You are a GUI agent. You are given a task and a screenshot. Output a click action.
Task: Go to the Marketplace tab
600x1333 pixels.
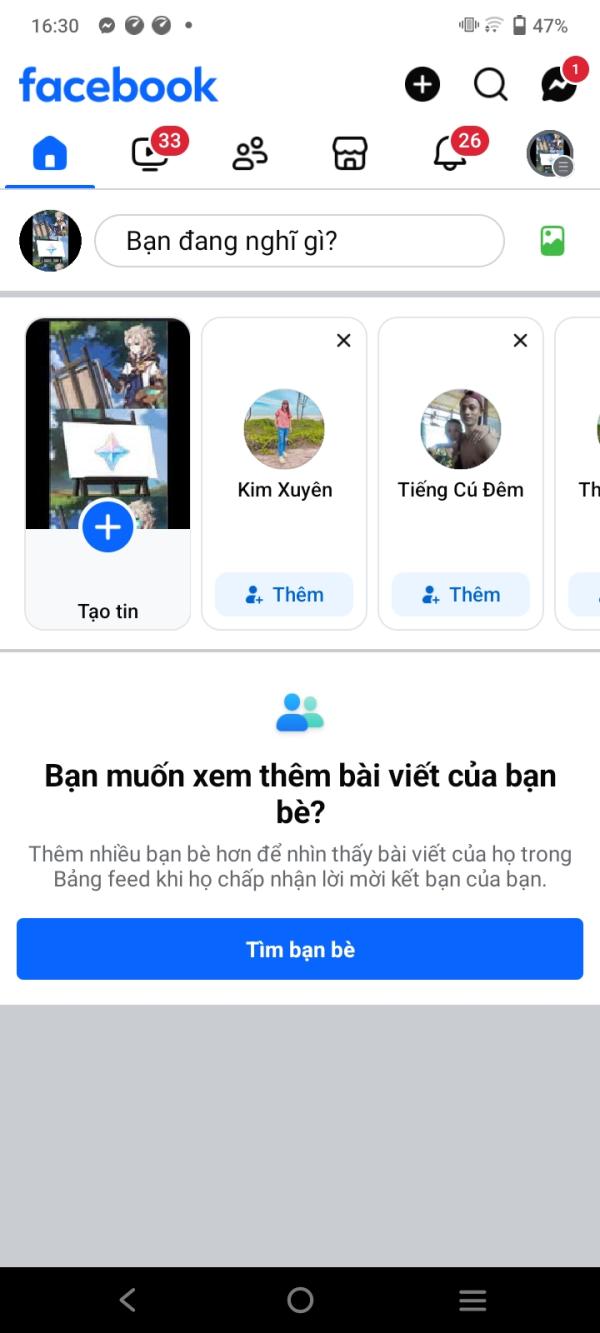(x=350, y=154)
